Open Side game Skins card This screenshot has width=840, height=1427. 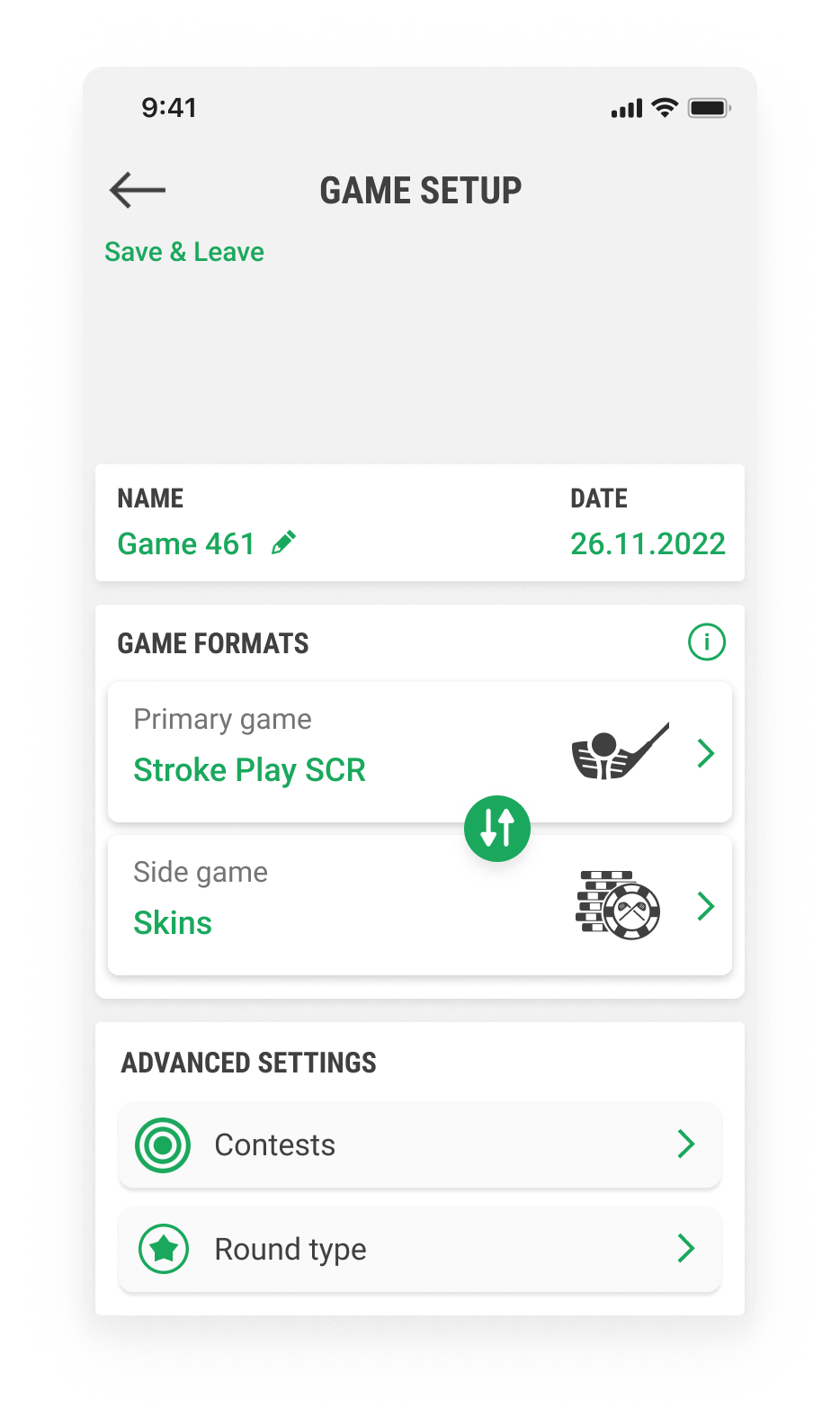pos(420,905)
